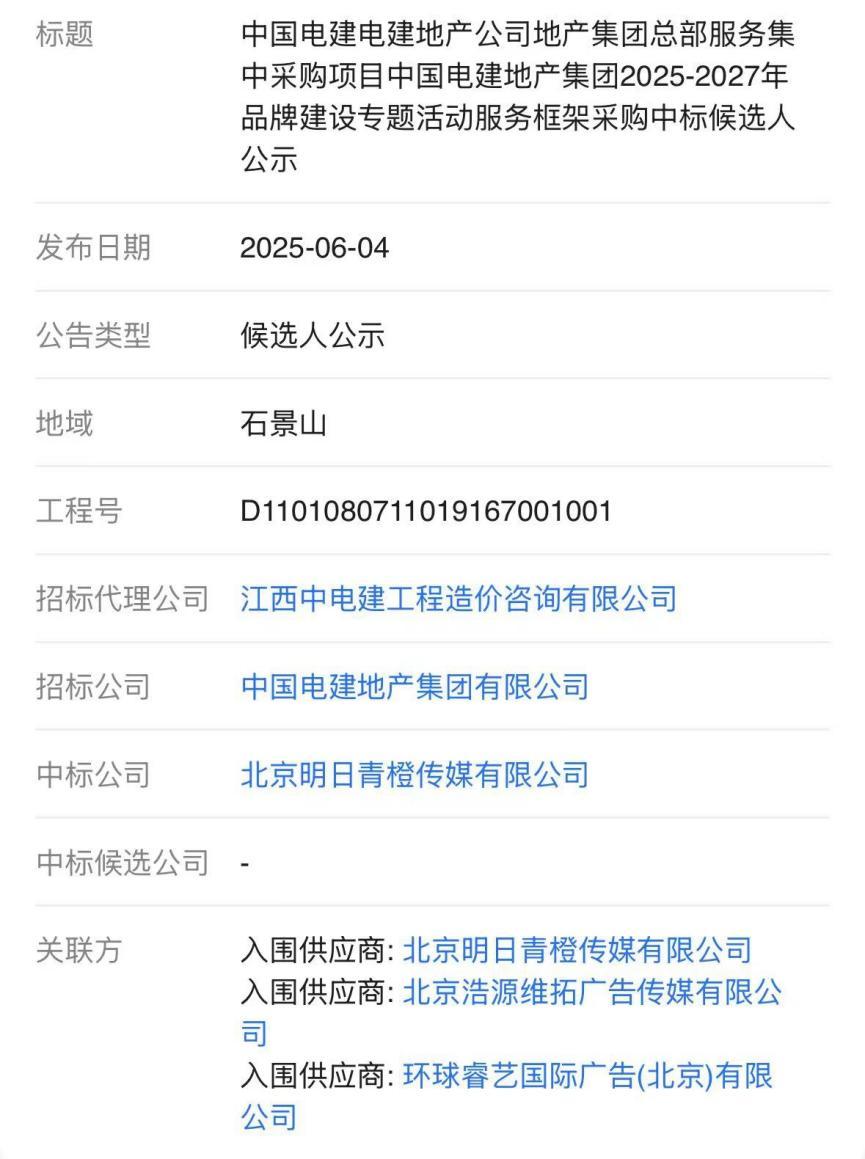Open 中国电建地产集团有限公司 link

[414, 687]
